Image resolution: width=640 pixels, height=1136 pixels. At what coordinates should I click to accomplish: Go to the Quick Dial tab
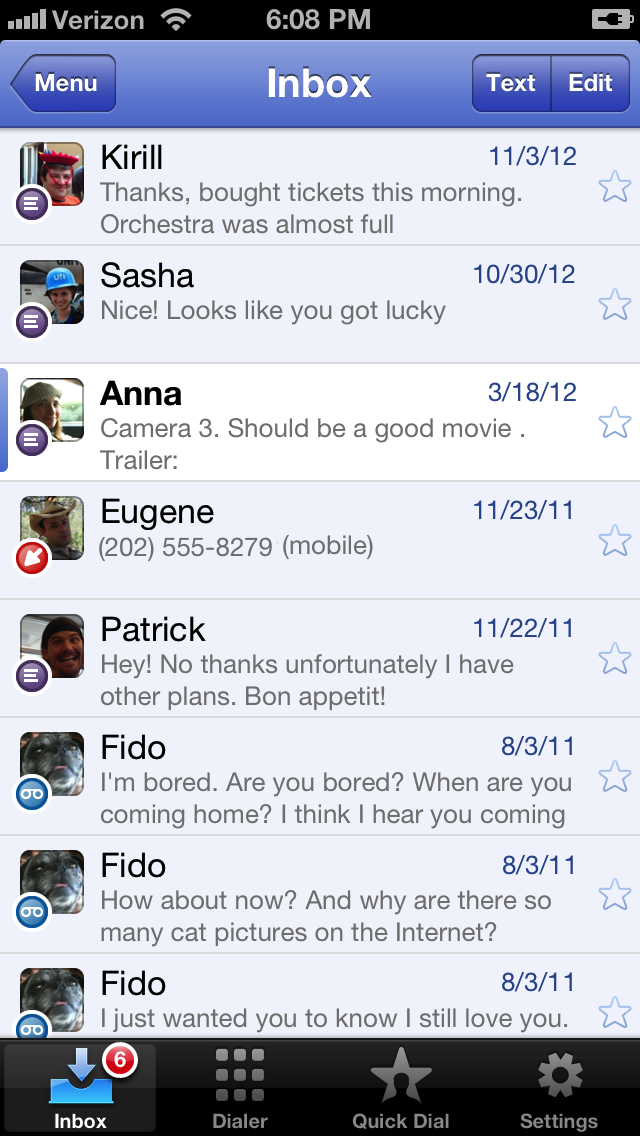[400, 1088]
